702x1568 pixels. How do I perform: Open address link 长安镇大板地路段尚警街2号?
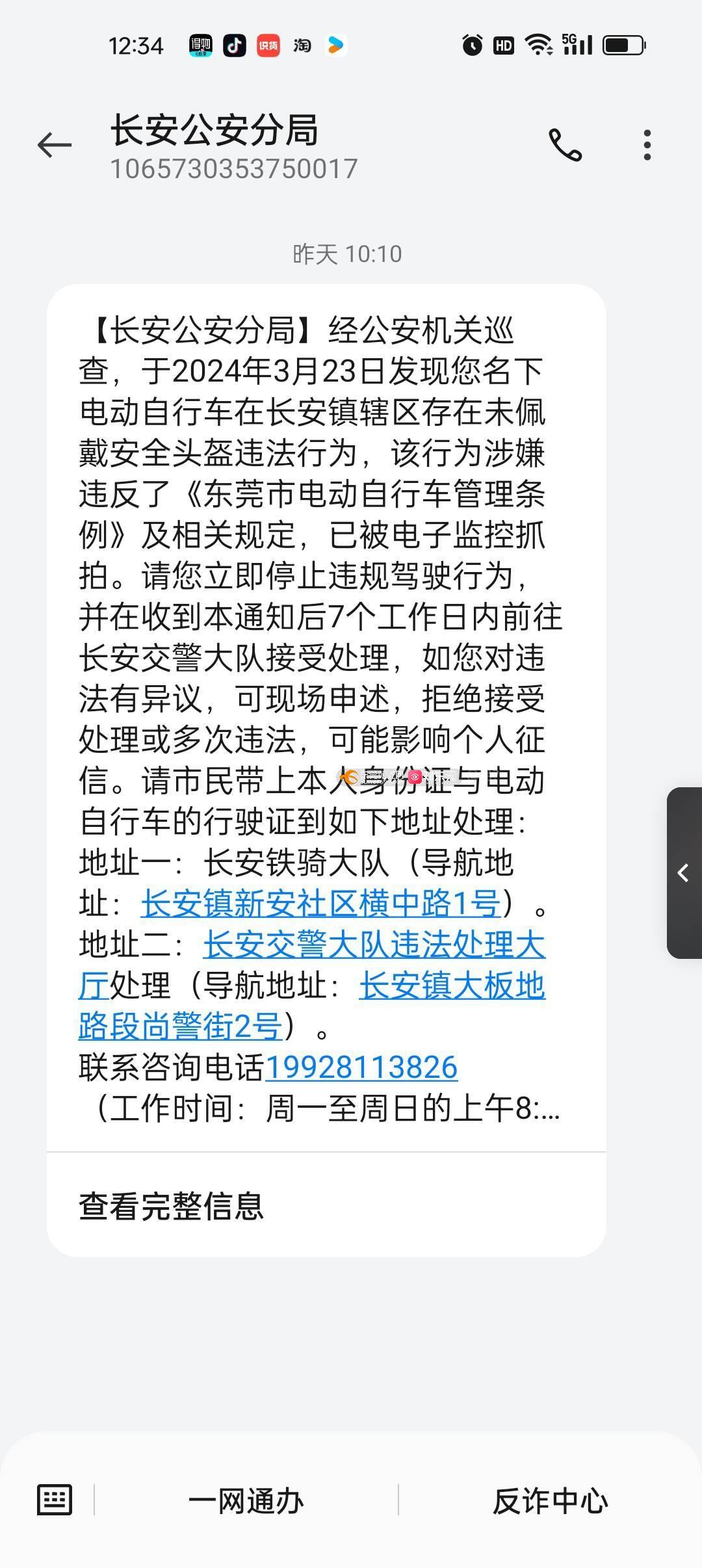(x=452, y=986)
